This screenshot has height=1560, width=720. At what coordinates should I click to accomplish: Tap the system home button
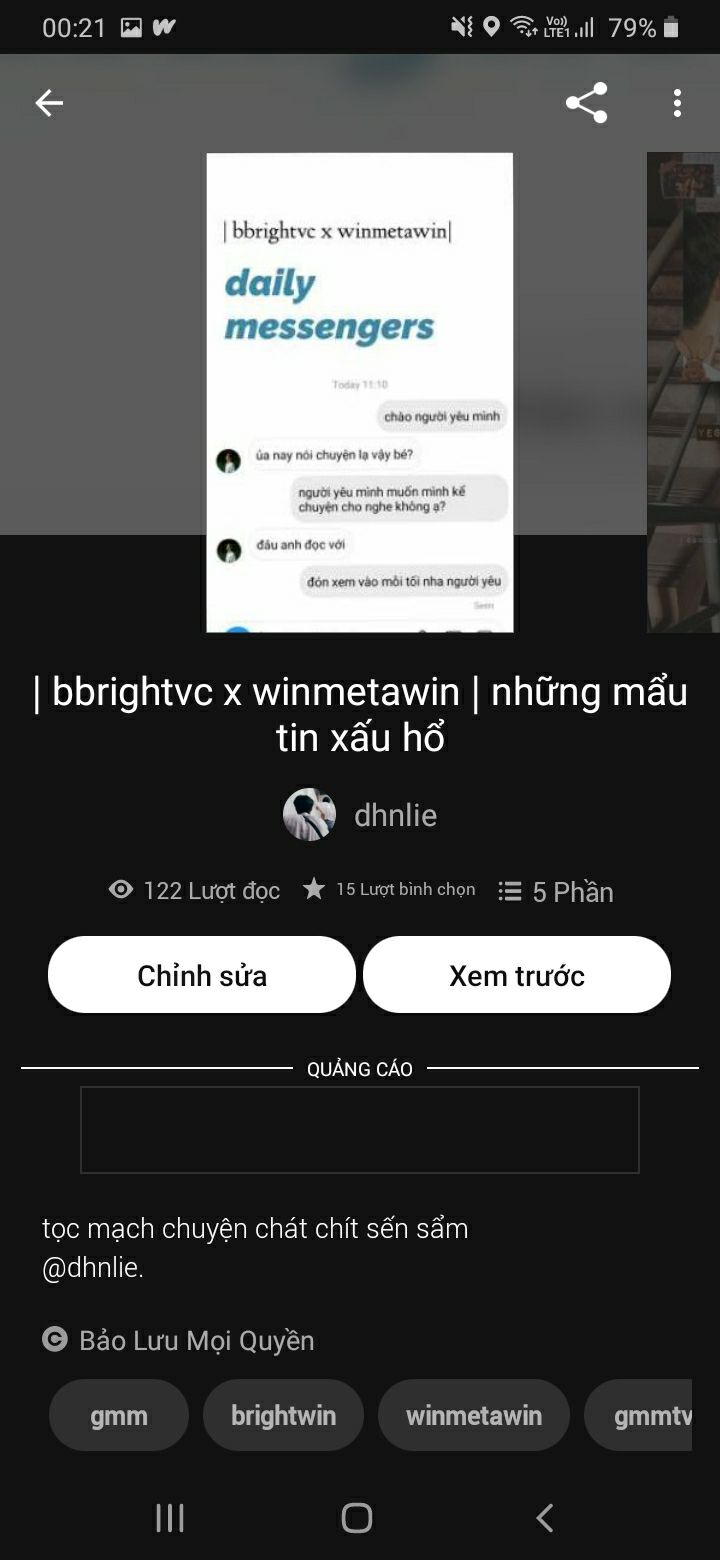click(x=357, y=1518)
